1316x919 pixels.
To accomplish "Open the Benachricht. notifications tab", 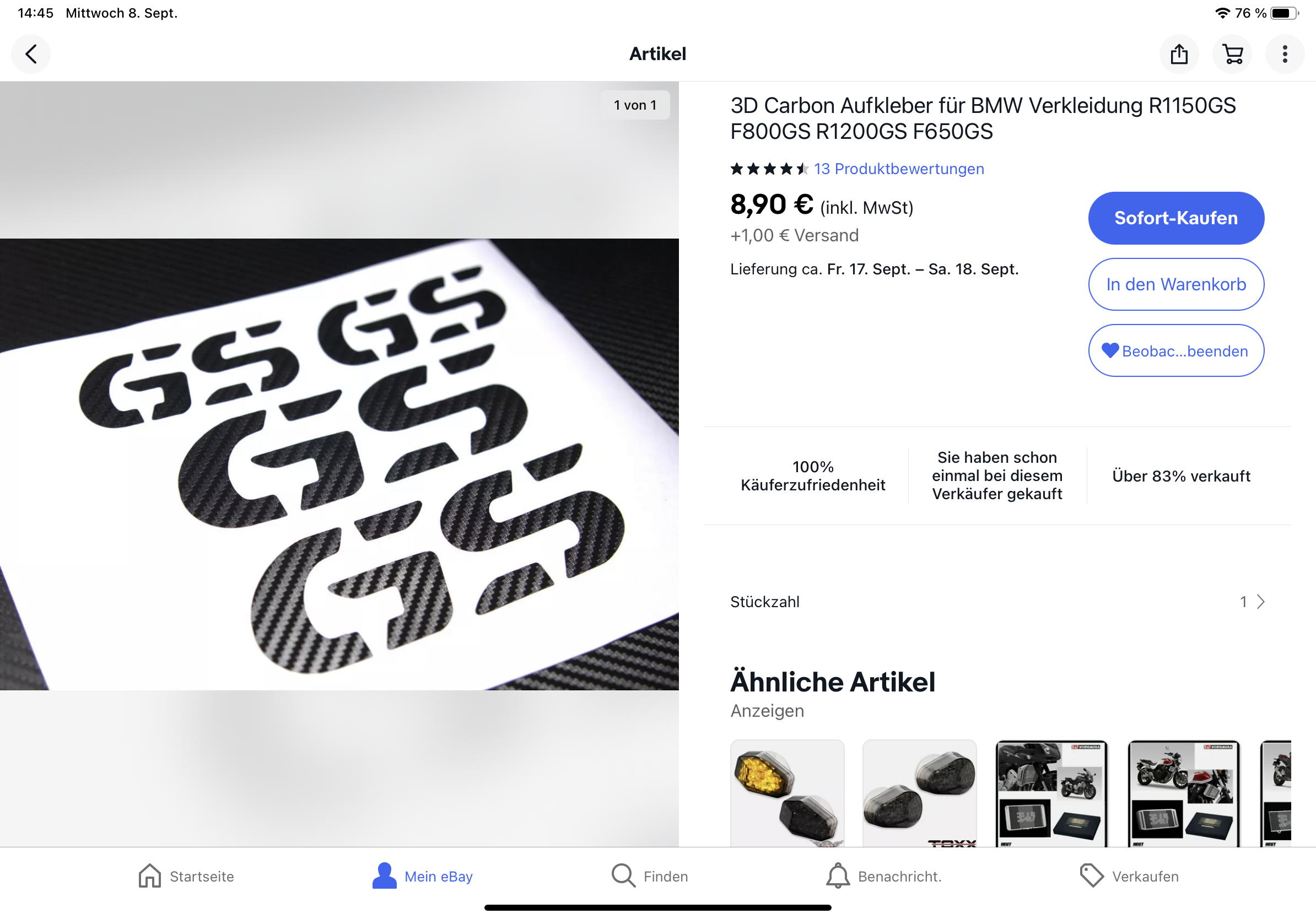I will (x=883, y=876).
